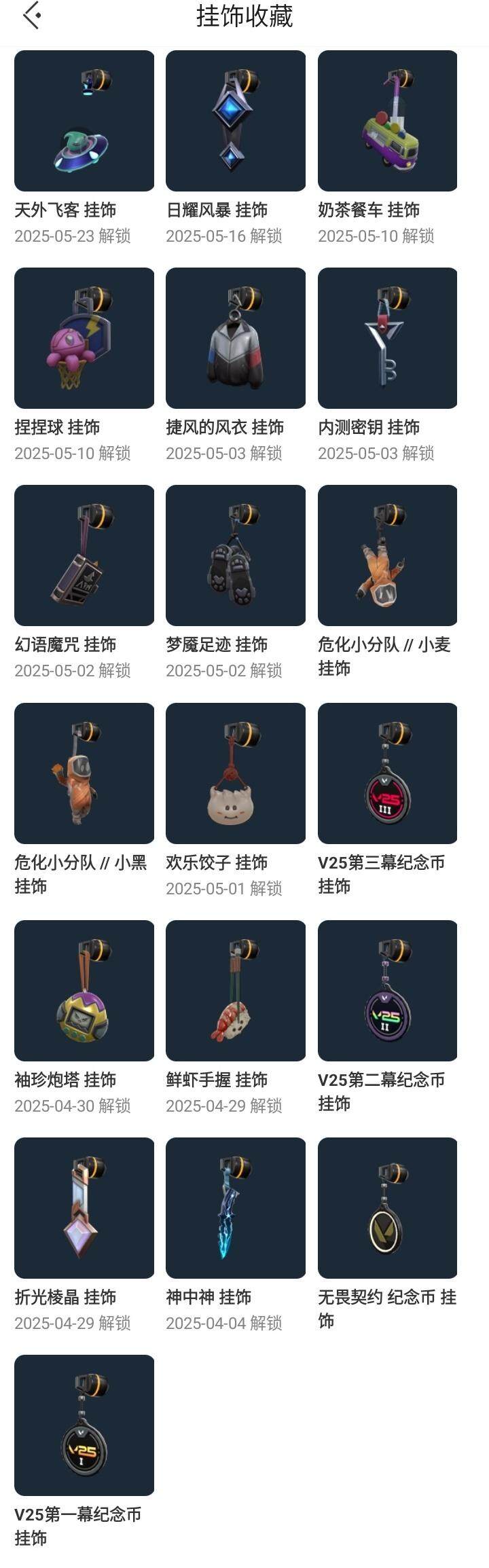Open V25第一幕纪念币 挂饰
Image resolution: width=489 pixels, height=1568 pixels.
click(84, 1425)
